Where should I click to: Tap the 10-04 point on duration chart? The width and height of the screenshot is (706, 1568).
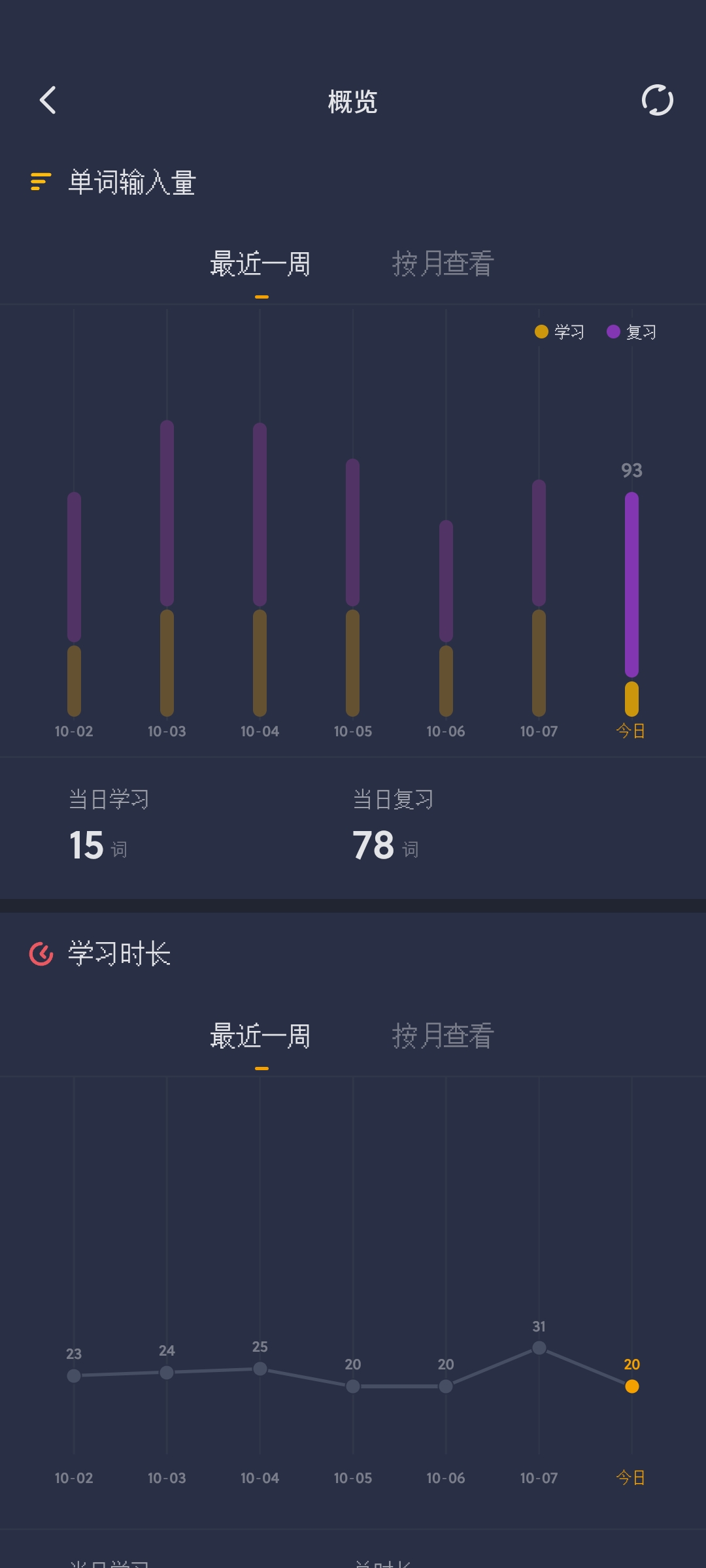260,1369
